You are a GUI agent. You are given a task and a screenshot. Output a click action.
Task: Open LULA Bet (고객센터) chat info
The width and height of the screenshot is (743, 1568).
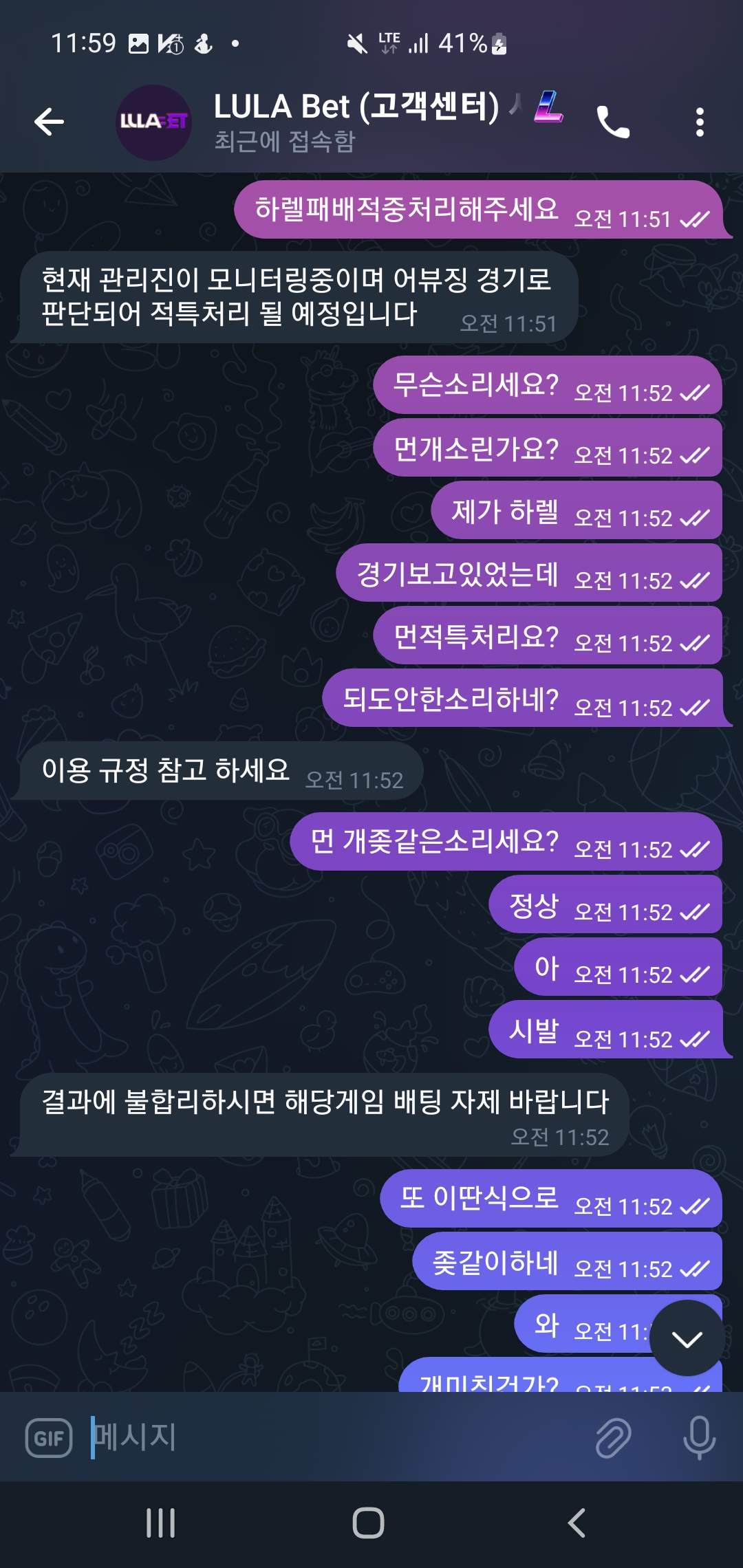(358, 121)
